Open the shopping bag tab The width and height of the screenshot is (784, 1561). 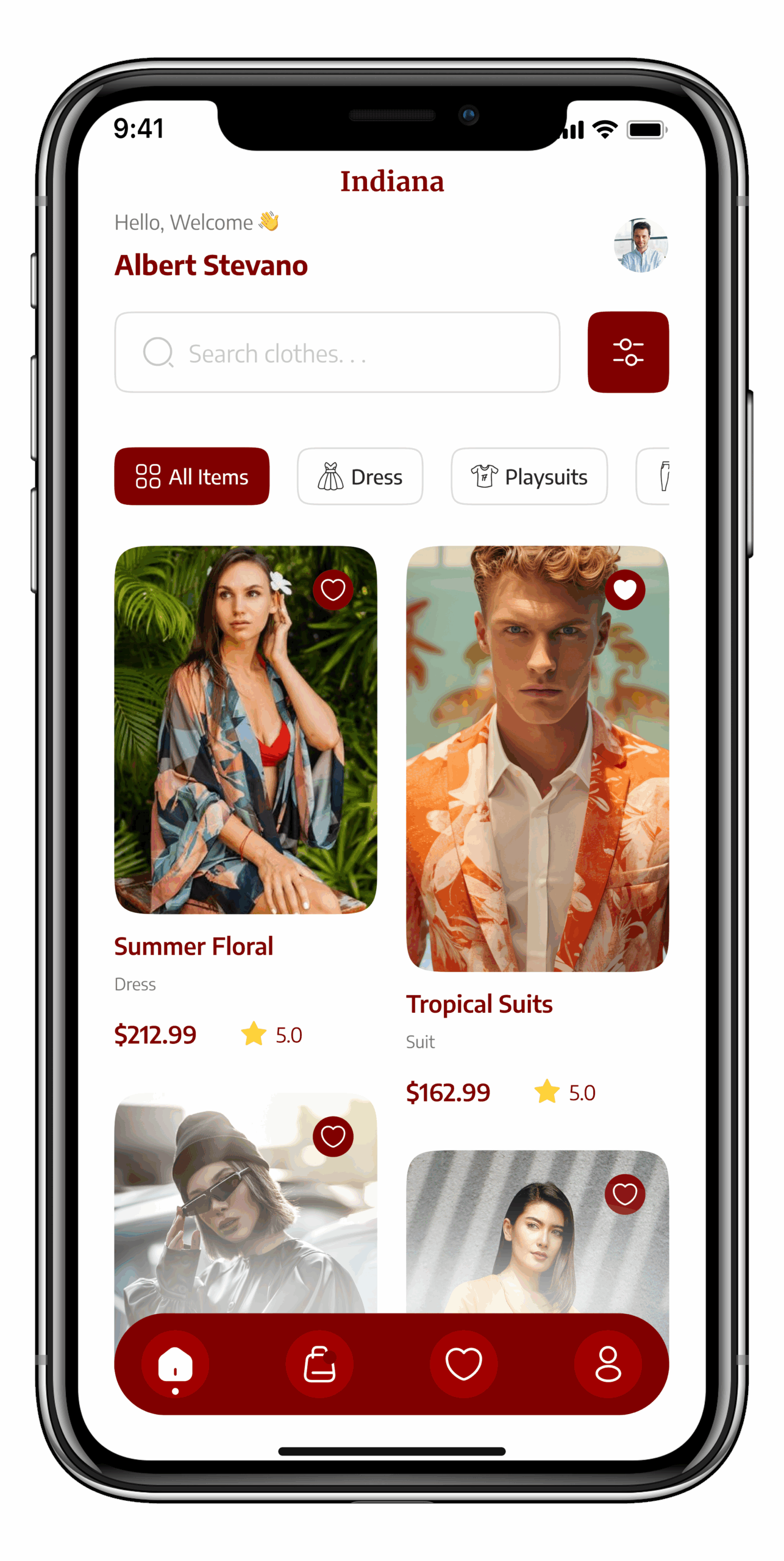click(319, 1364)
